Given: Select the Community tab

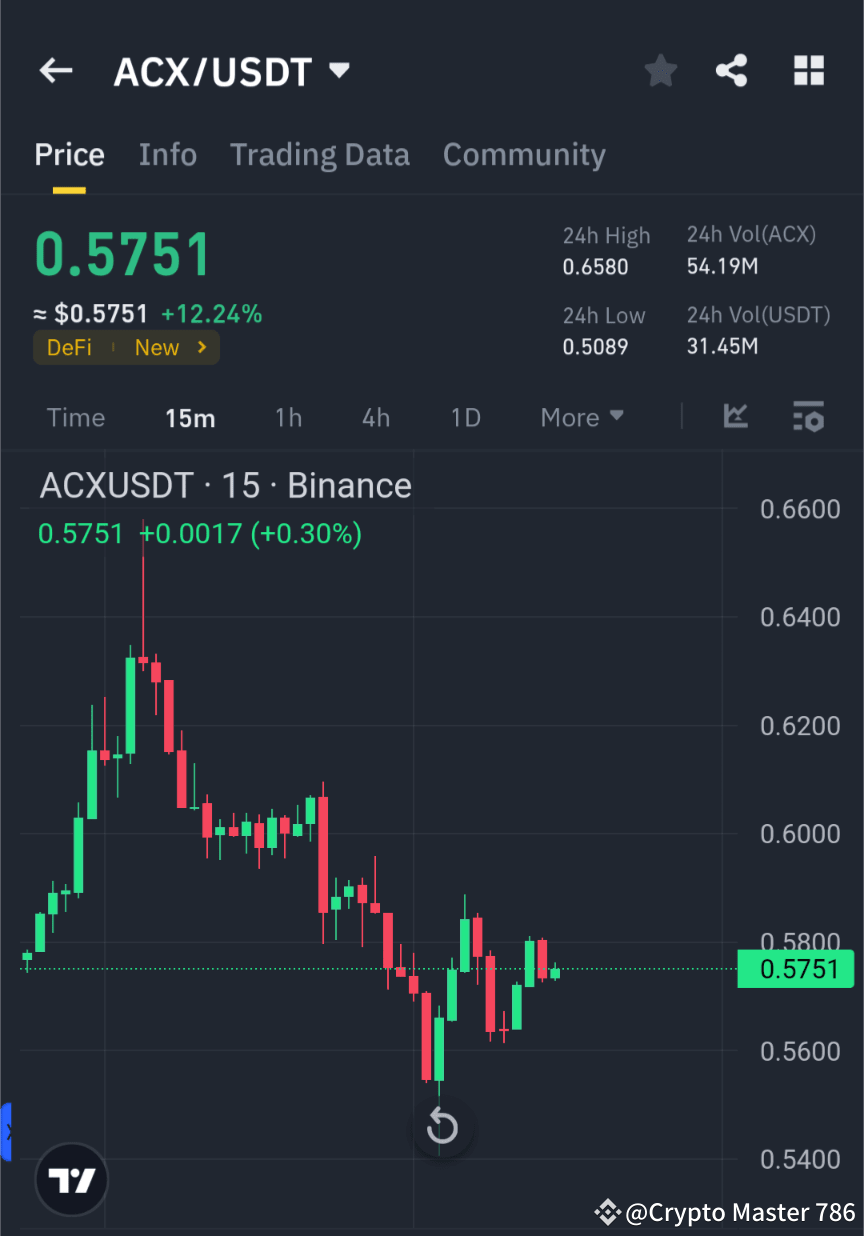Looking at the screenshot, I should [x=524, y=155].
